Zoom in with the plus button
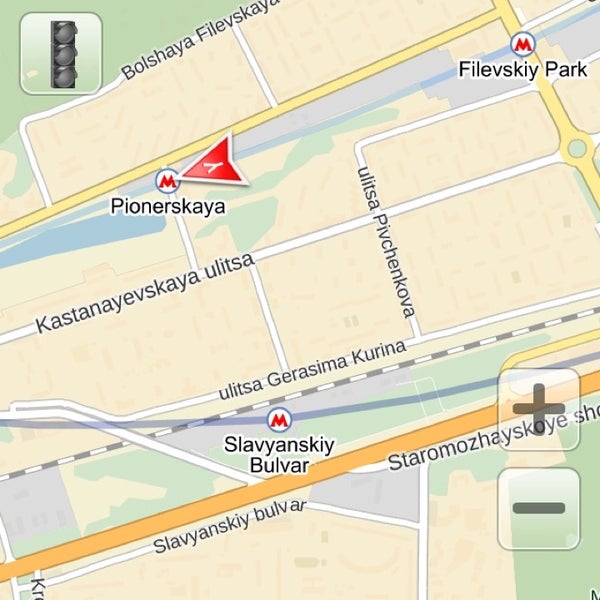 coord(538,409)
